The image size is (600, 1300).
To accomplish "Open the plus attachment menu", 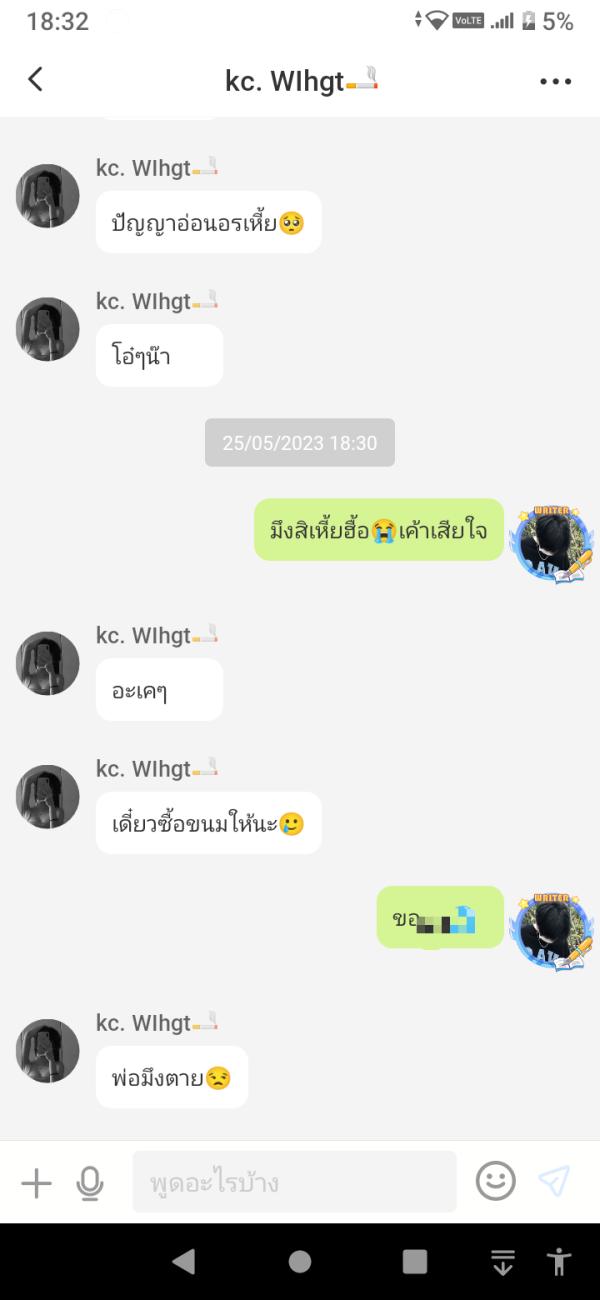I will point(36,1183).
